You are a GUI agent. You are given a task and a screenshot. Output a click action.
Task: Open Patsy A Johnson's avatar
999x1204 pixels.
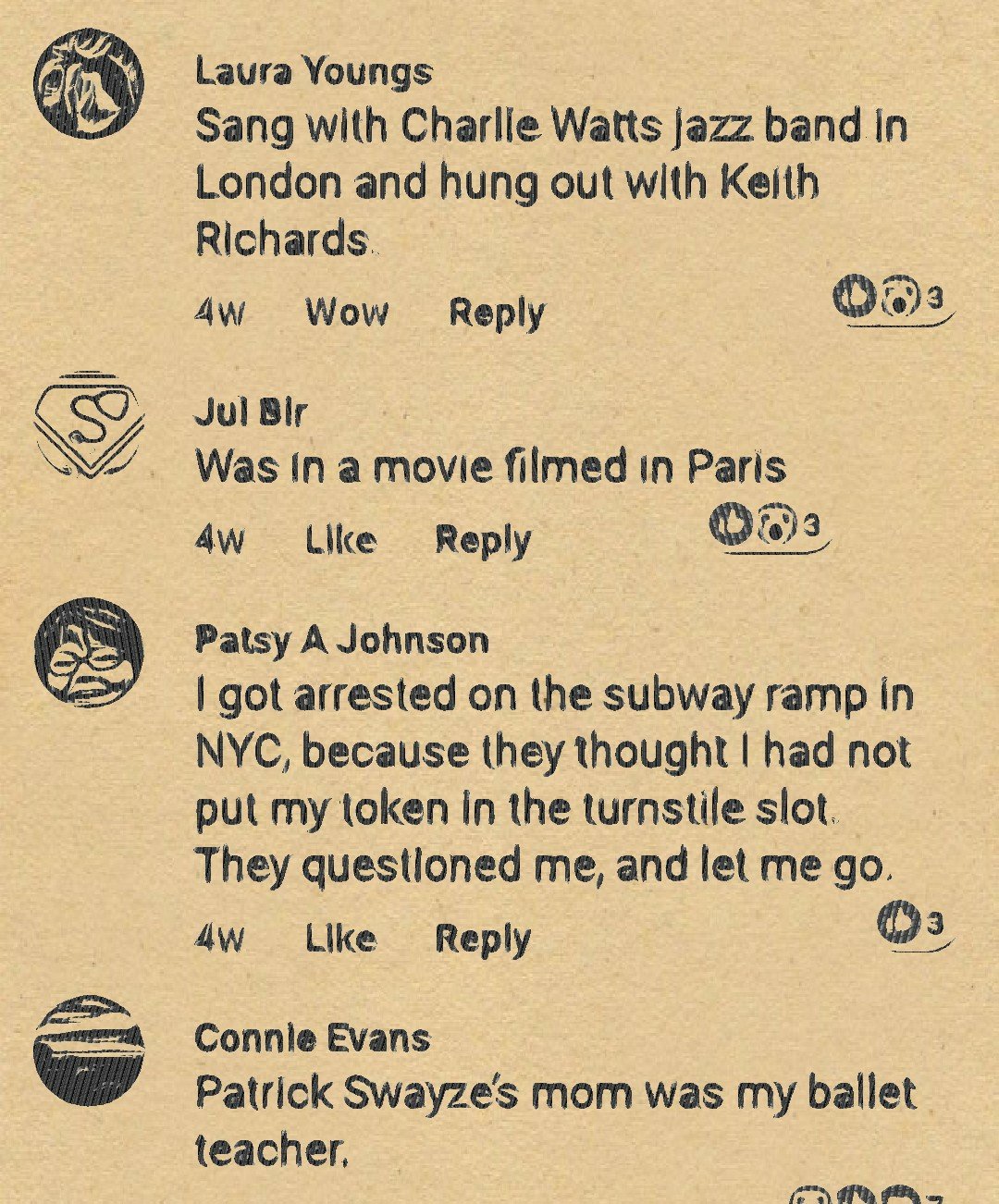89,652
